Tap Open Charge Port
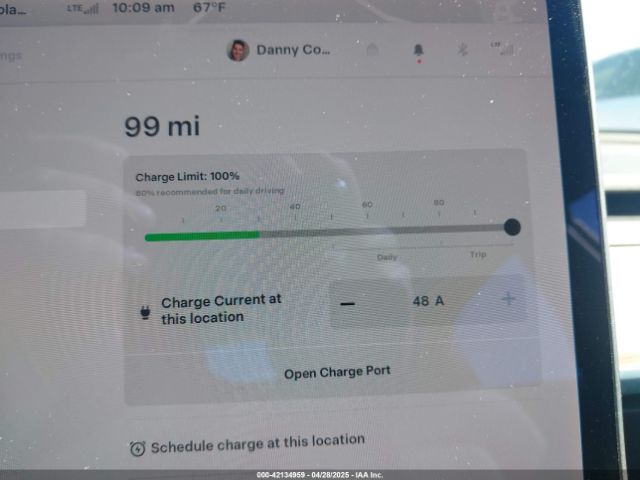The image size is (640, 480). (x=337, y=372)
